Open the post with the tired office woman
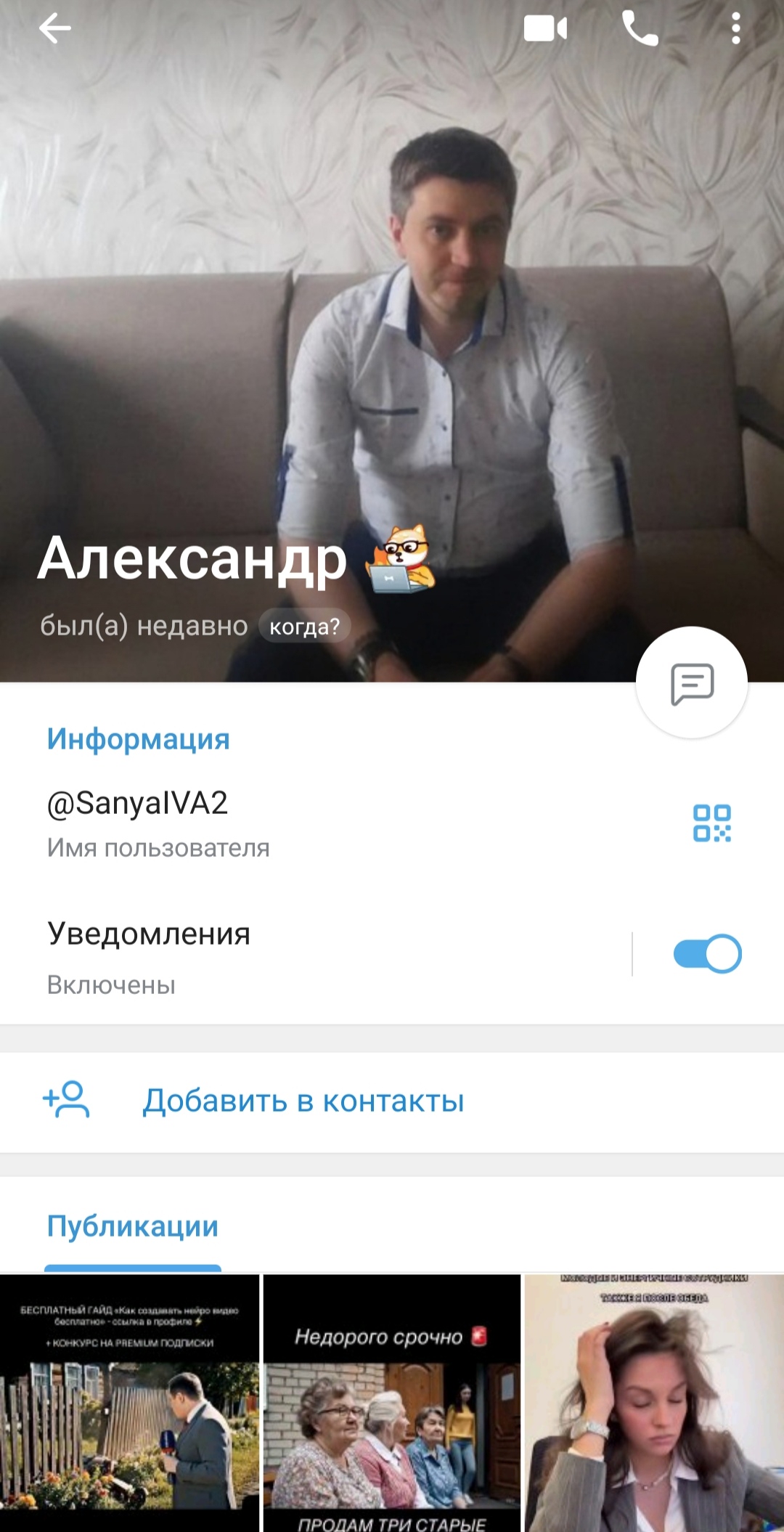Image resolution: width=784 pixels, height=1532 pixels. 655,1403
